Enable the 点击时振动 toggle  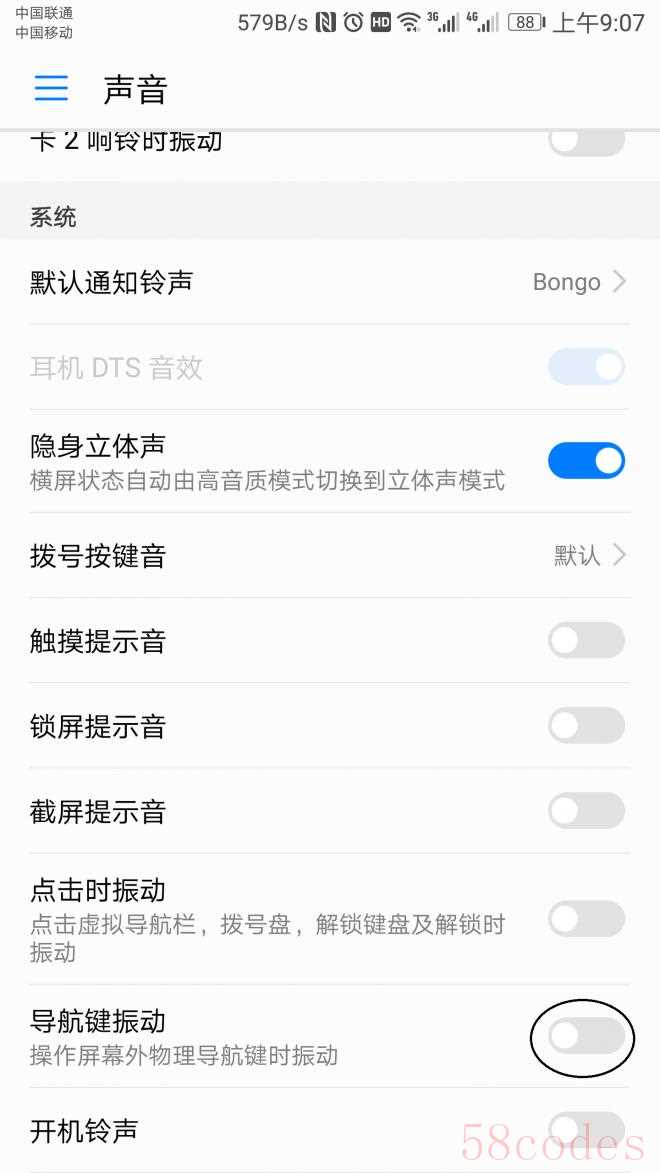tap(586, 919)
